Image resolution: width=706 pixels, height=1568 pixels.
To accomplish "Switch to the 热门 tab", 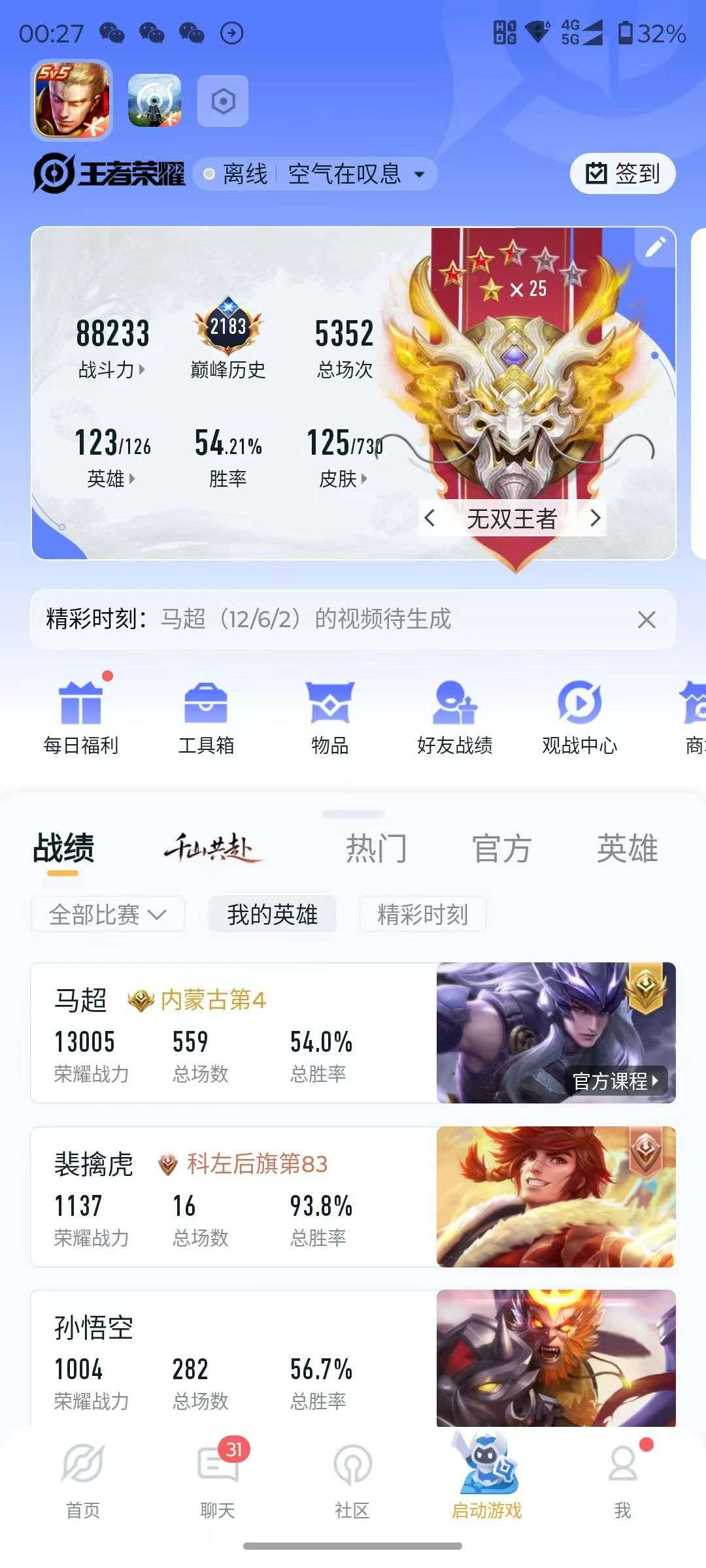I will point(377,847).
